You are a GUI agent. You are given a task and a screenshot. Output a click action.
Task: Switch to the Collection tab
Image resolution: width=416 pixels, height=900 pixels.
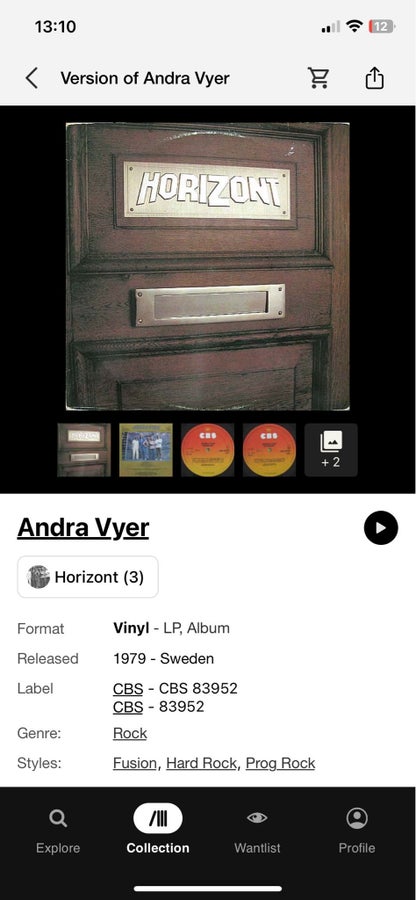pos(158,831)
